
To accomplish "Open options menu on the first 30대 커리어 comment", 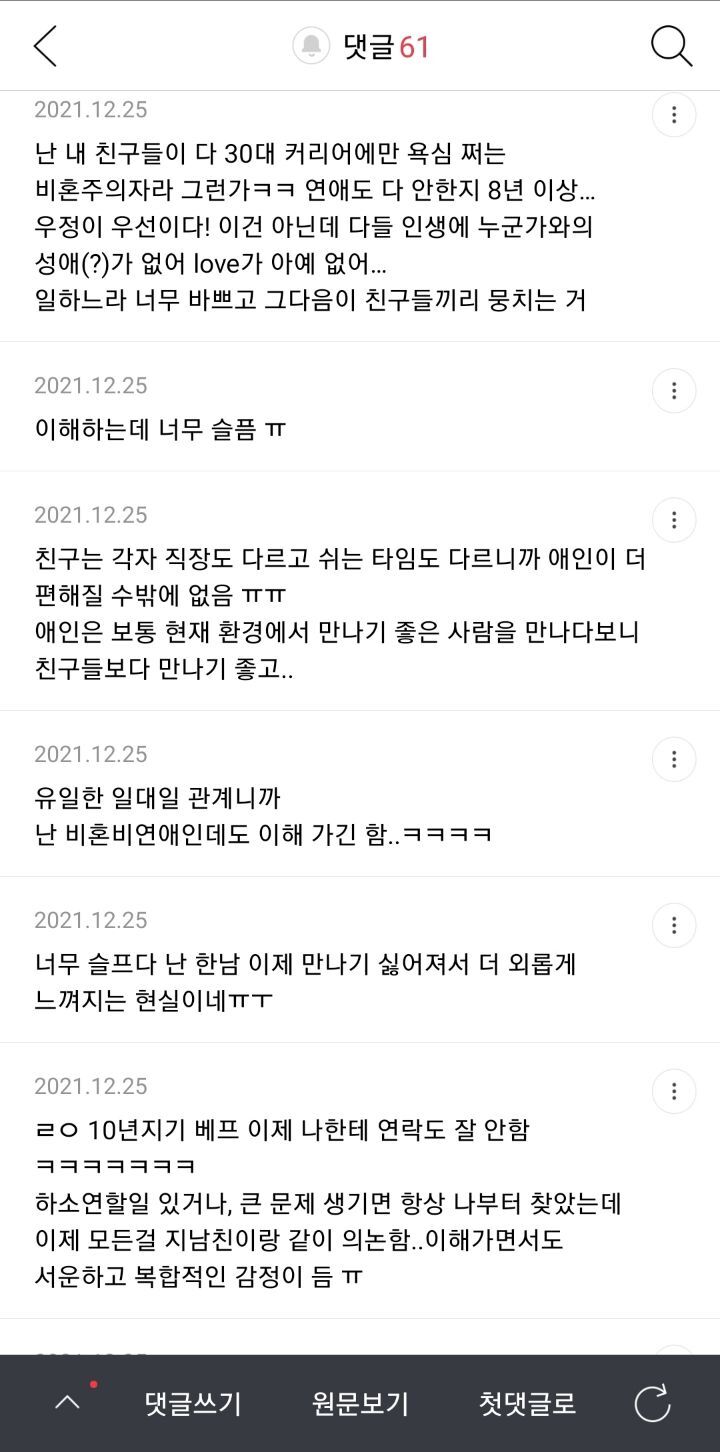I will pyautogui.click(x=675, y=115).
